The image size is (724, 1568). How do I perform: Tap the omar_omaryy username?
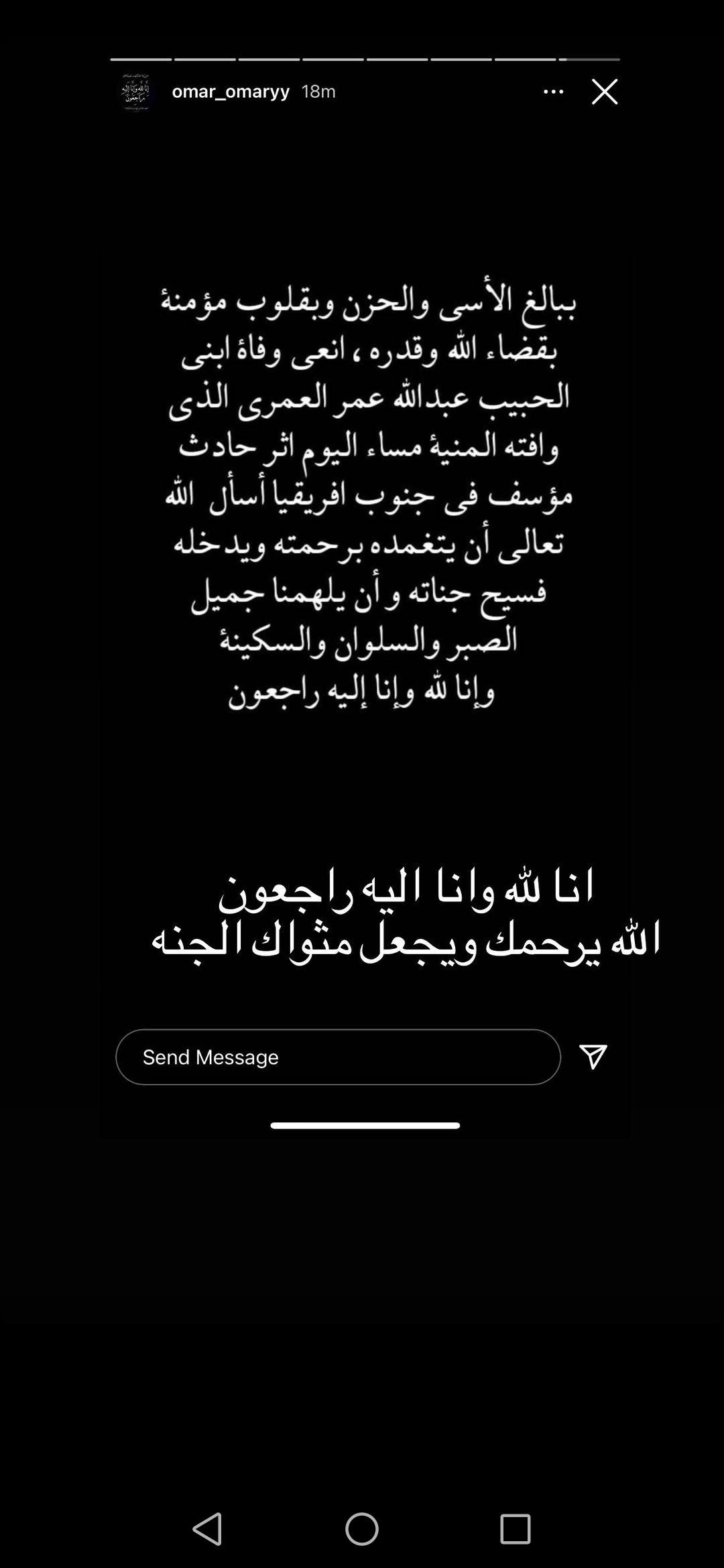231,92
